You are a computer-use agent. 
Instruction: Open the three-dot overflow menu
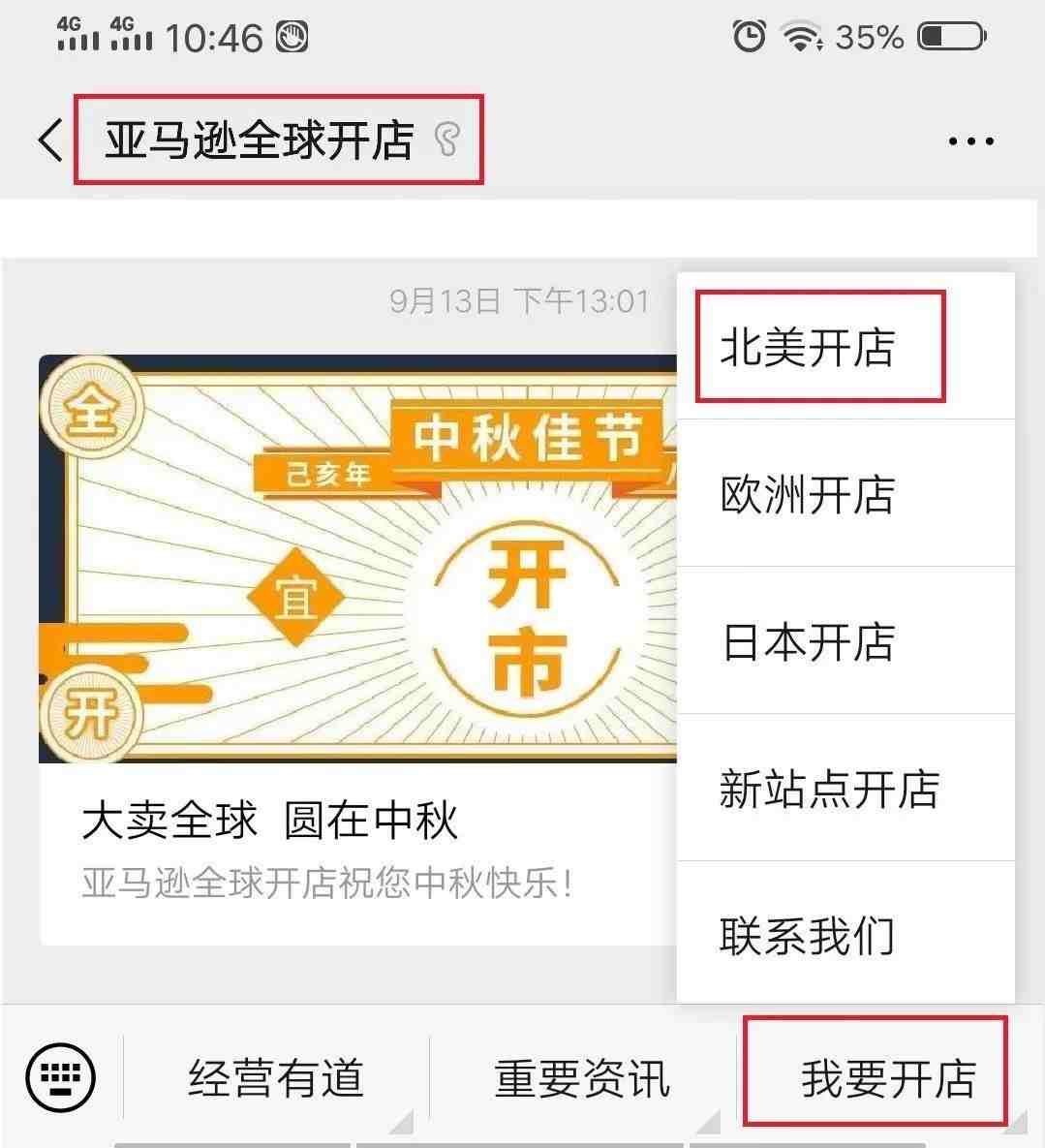click(970, 141)
